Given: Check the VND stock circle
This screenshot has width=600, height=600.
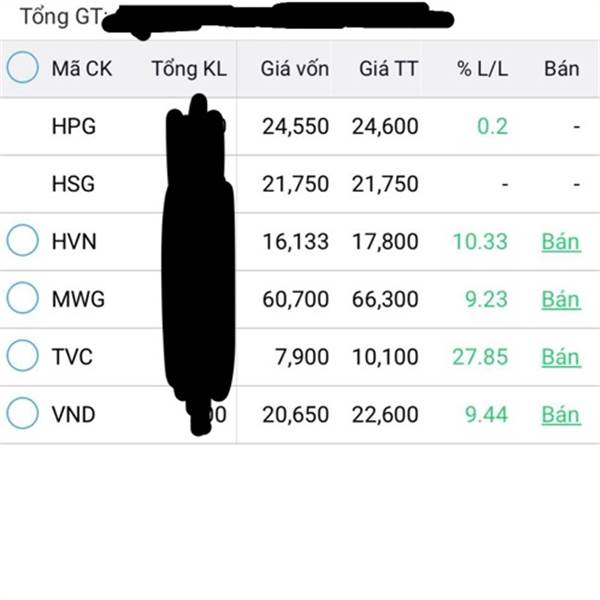Looking at the screenshot, I should click(21, 412).
